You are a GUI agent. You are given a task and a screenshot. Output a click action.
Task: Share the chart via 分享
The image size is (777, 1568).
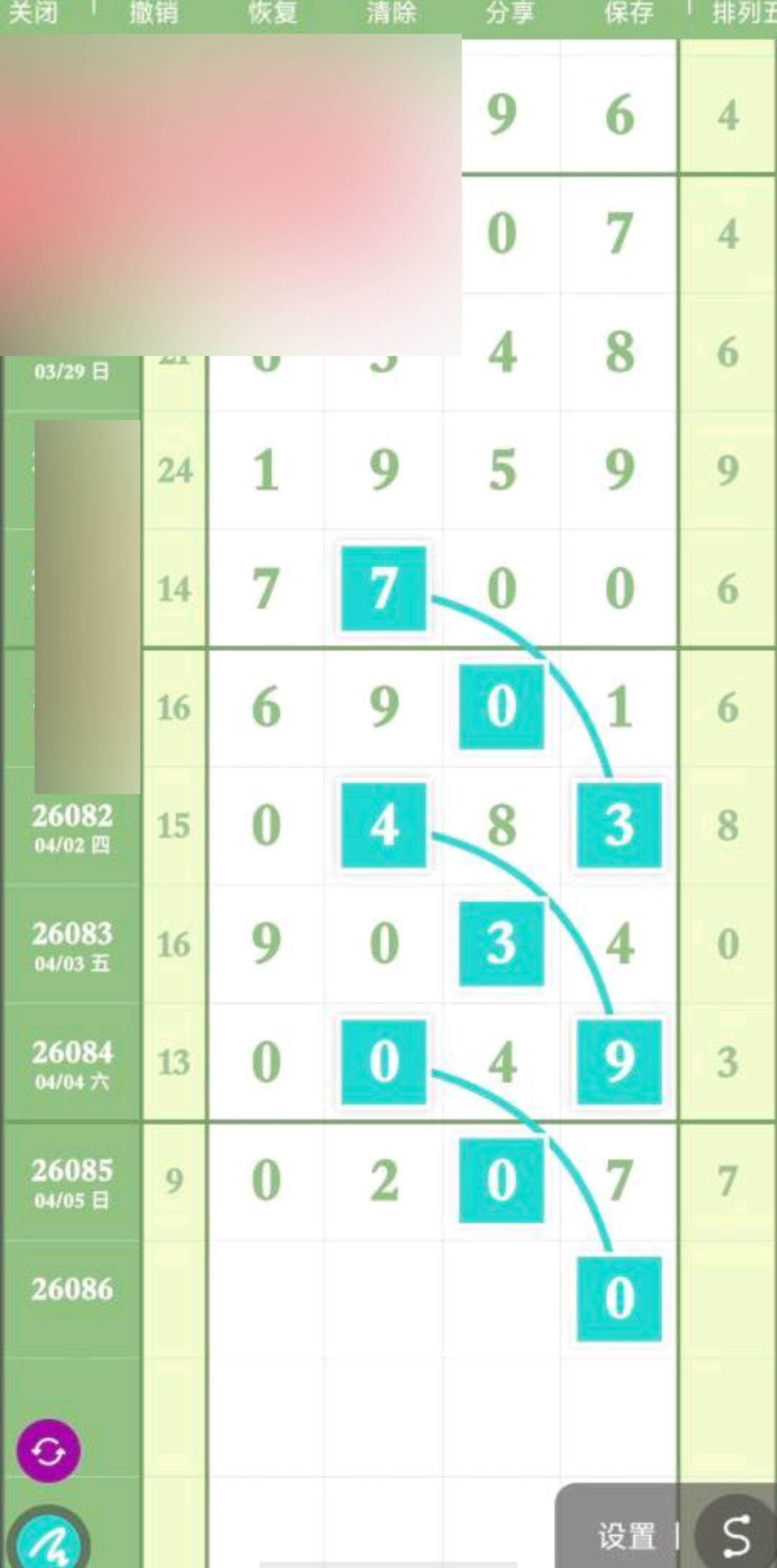(509, 13)
